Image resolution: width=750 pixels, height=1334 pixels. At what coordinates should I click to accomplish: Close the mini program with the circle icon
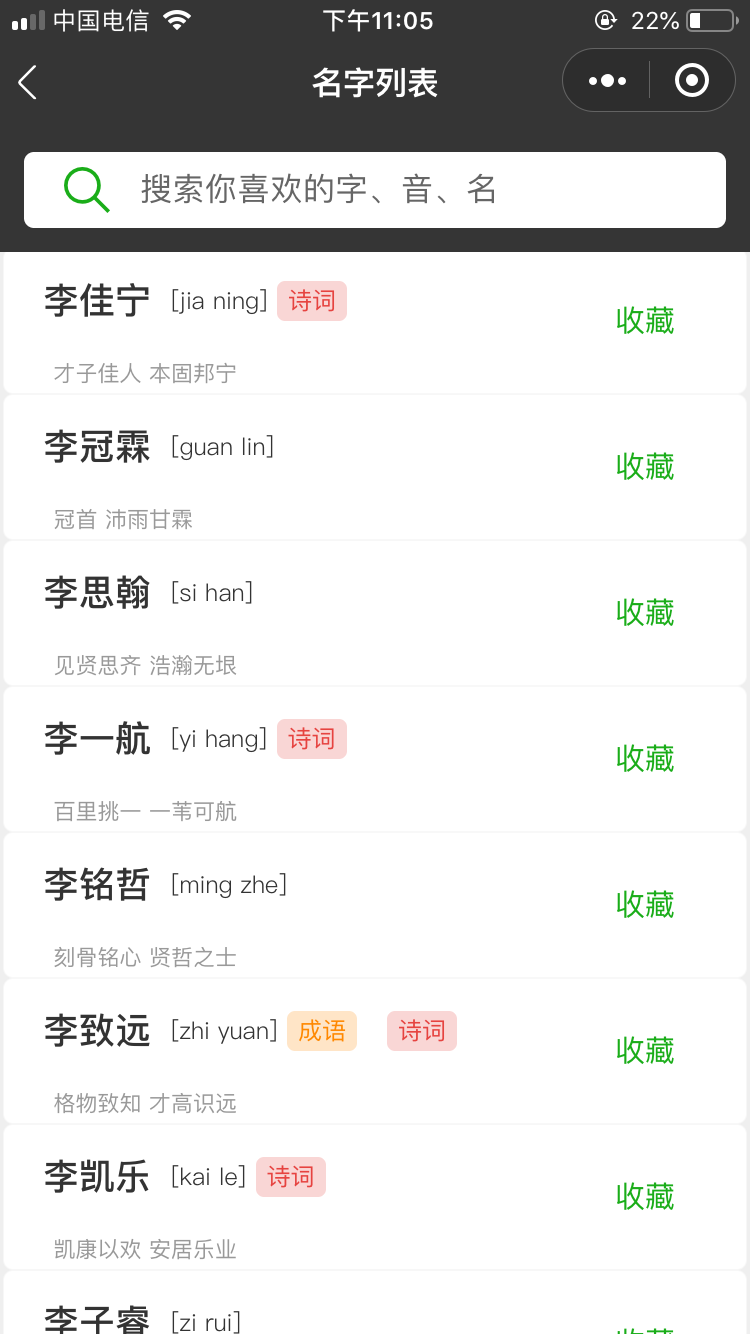point(692,80)
